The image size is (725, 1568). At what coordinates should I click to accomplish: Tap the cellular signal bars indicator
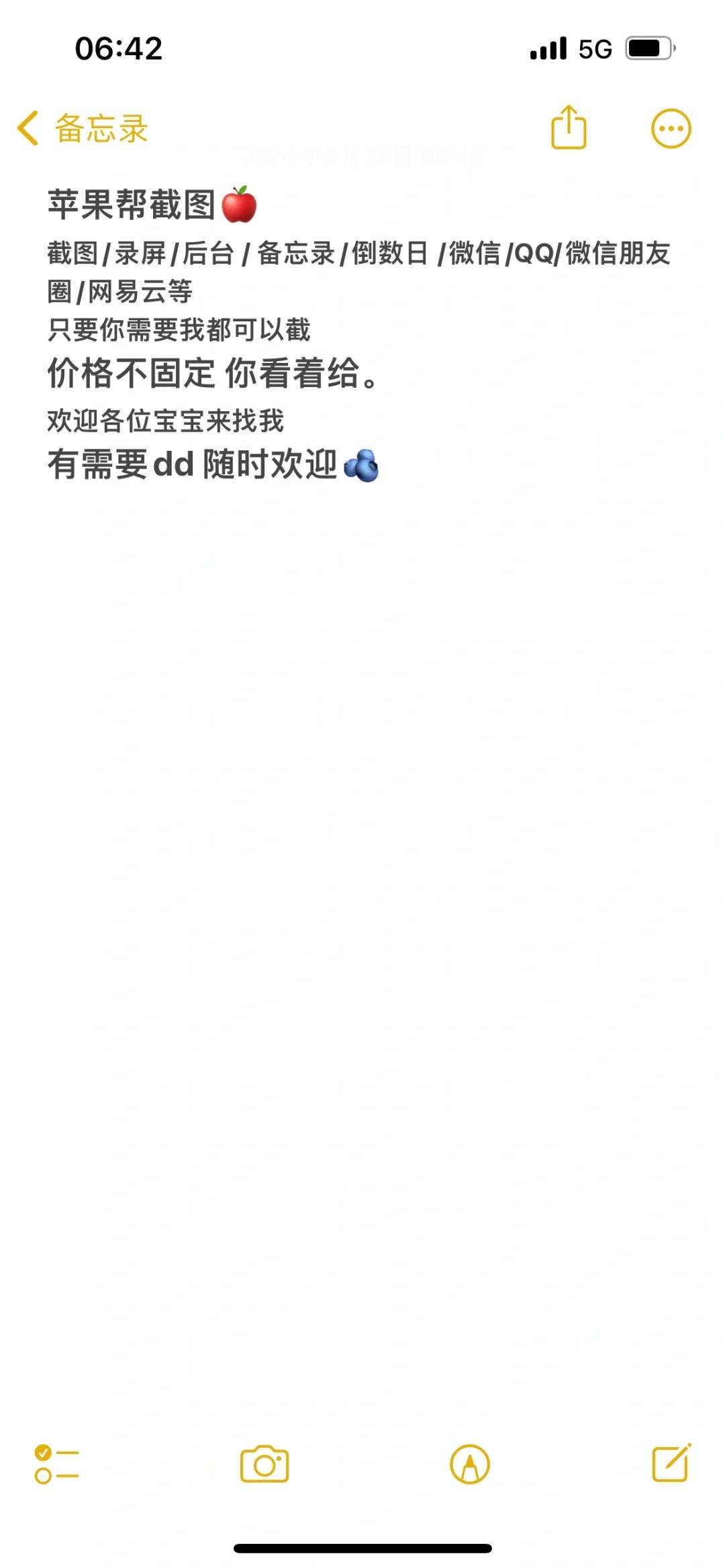click(x=547, y=48)
